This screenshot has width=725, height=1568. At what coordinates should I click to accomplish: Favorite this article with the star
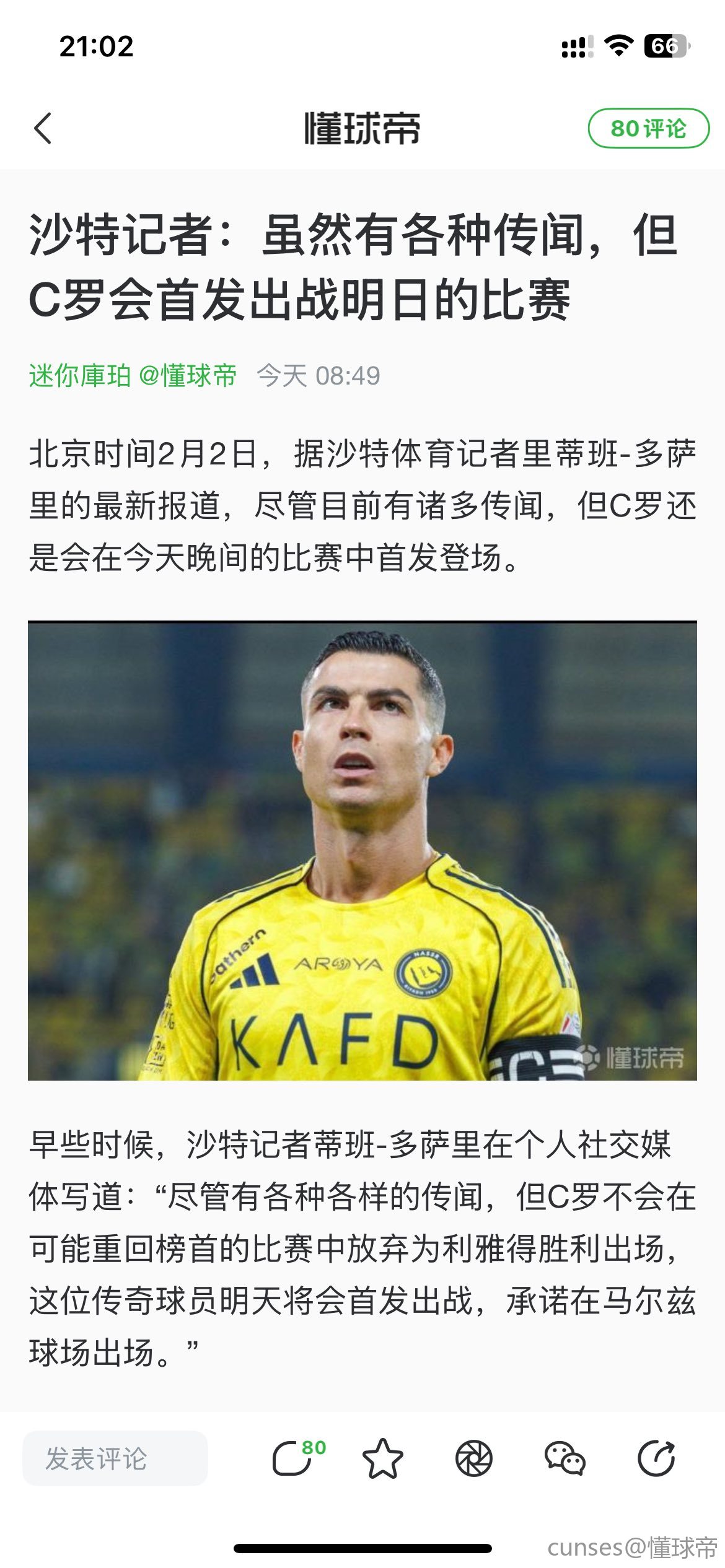click(x=382, y=1458)
